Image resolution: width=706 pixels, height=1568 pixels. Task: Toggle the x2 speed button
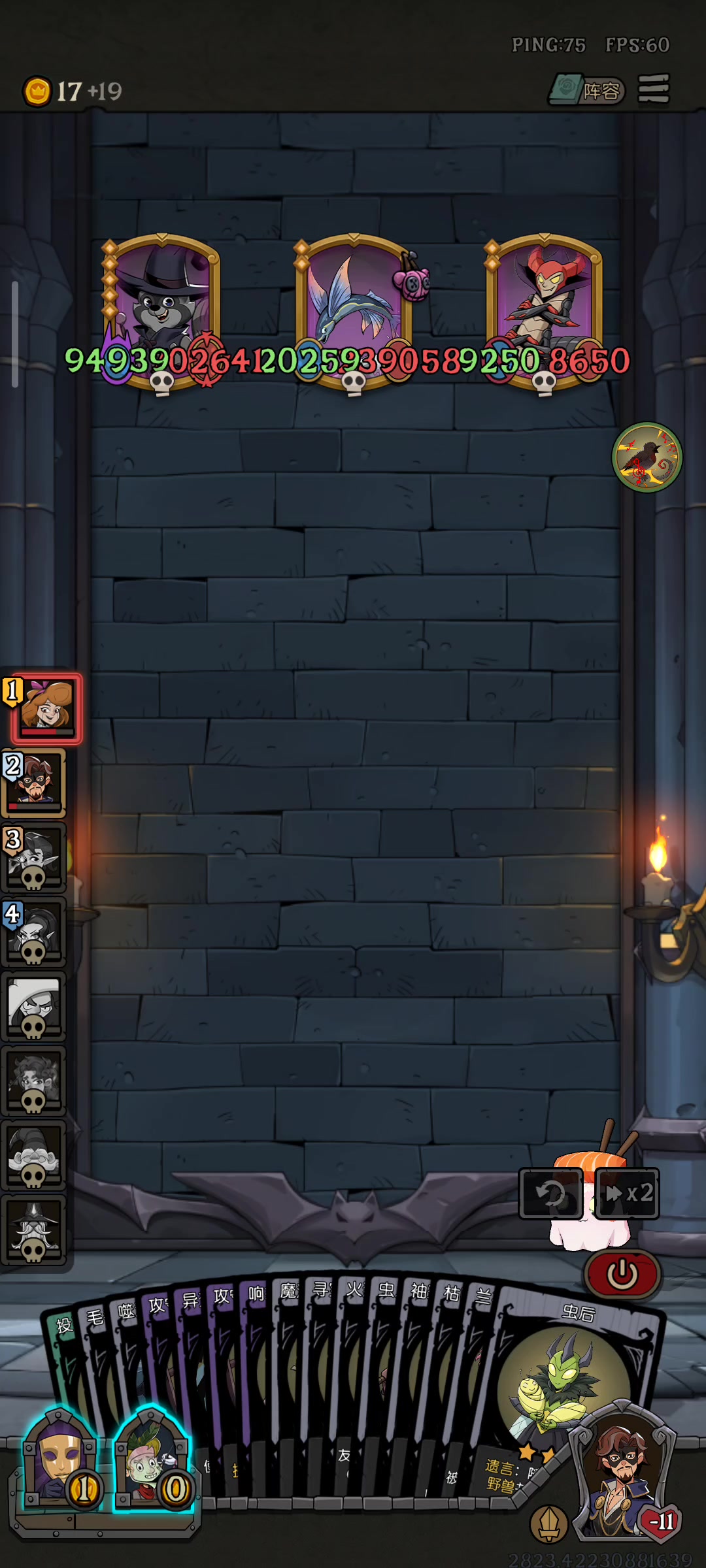click(628, 1194)
